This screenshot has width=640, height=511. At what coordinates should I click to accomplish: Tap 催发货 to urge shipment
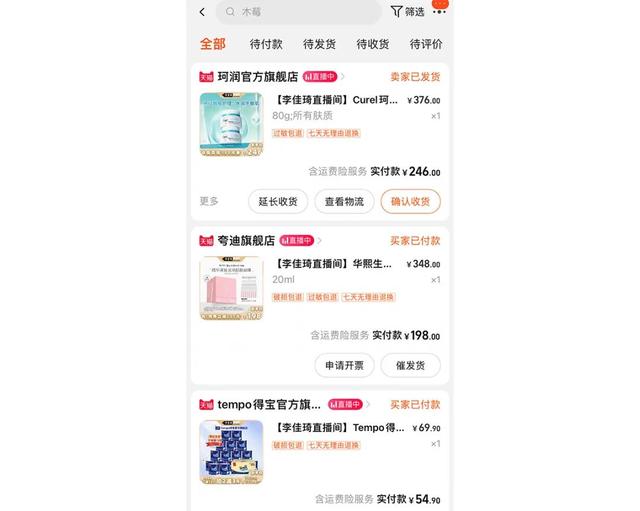pyautogui.click(x=410, y=365)
